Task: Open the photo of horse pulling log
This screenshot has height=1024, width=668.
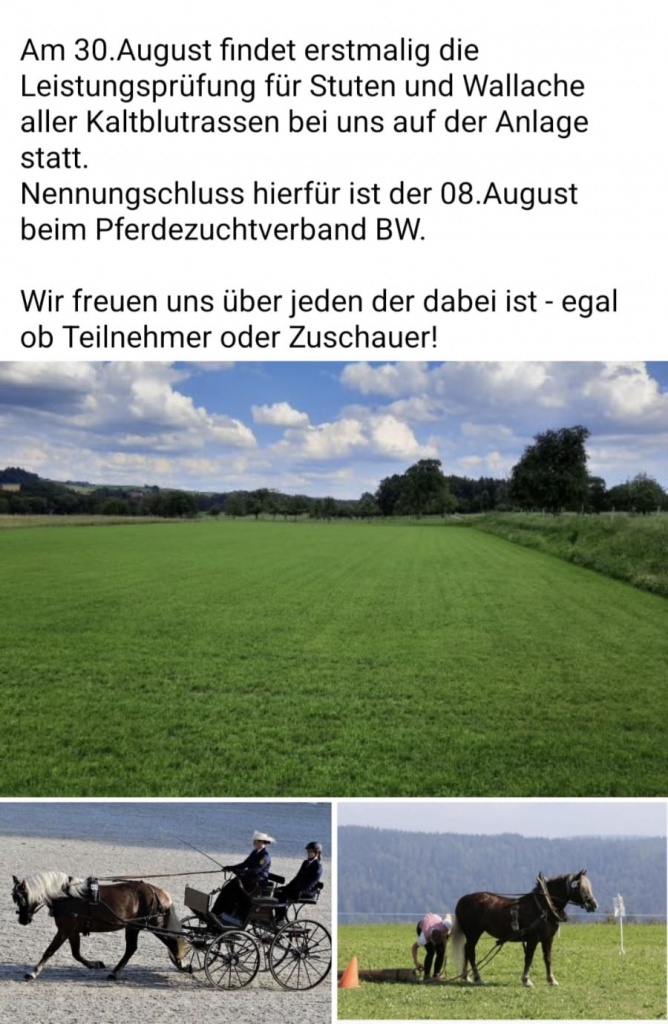Action: (502, 910)
